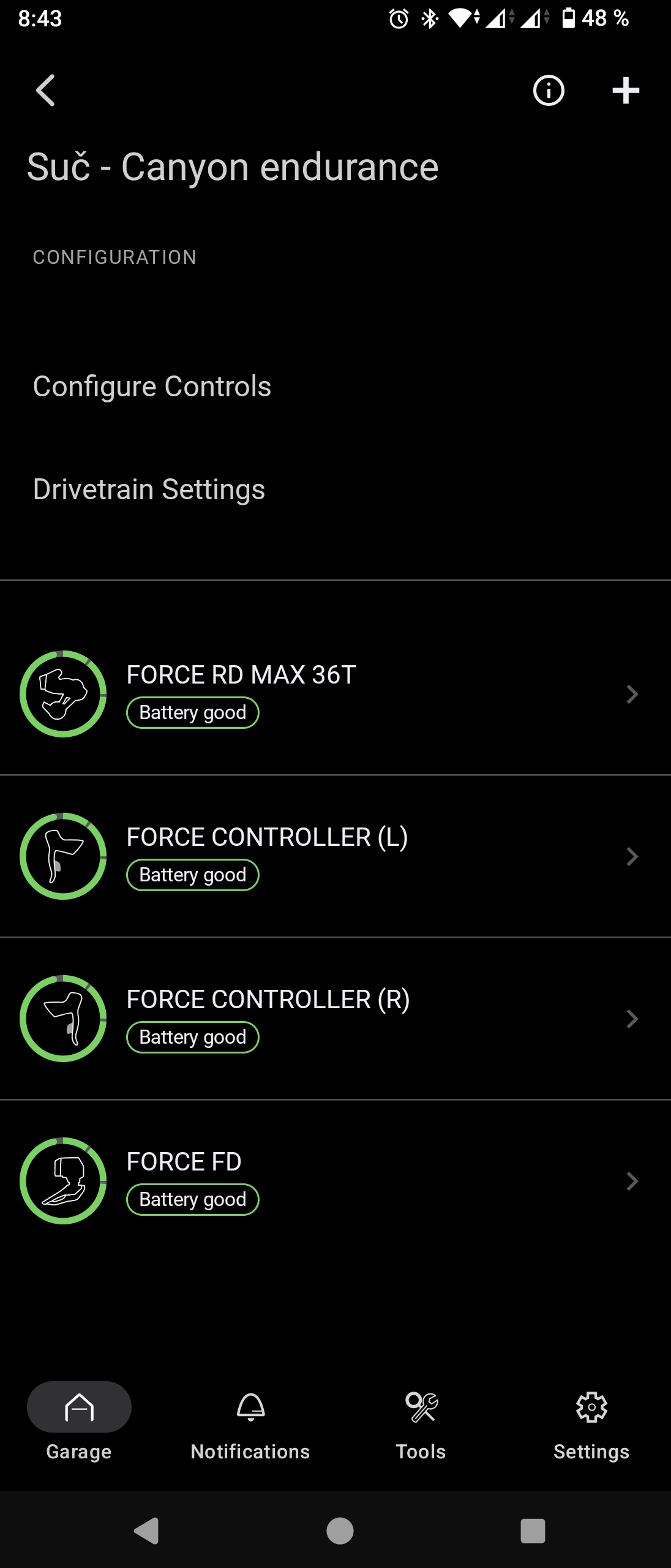Open the bike info icon
Screen dimensions: 671x1568
pyautogui.click(x=549, y=91)
